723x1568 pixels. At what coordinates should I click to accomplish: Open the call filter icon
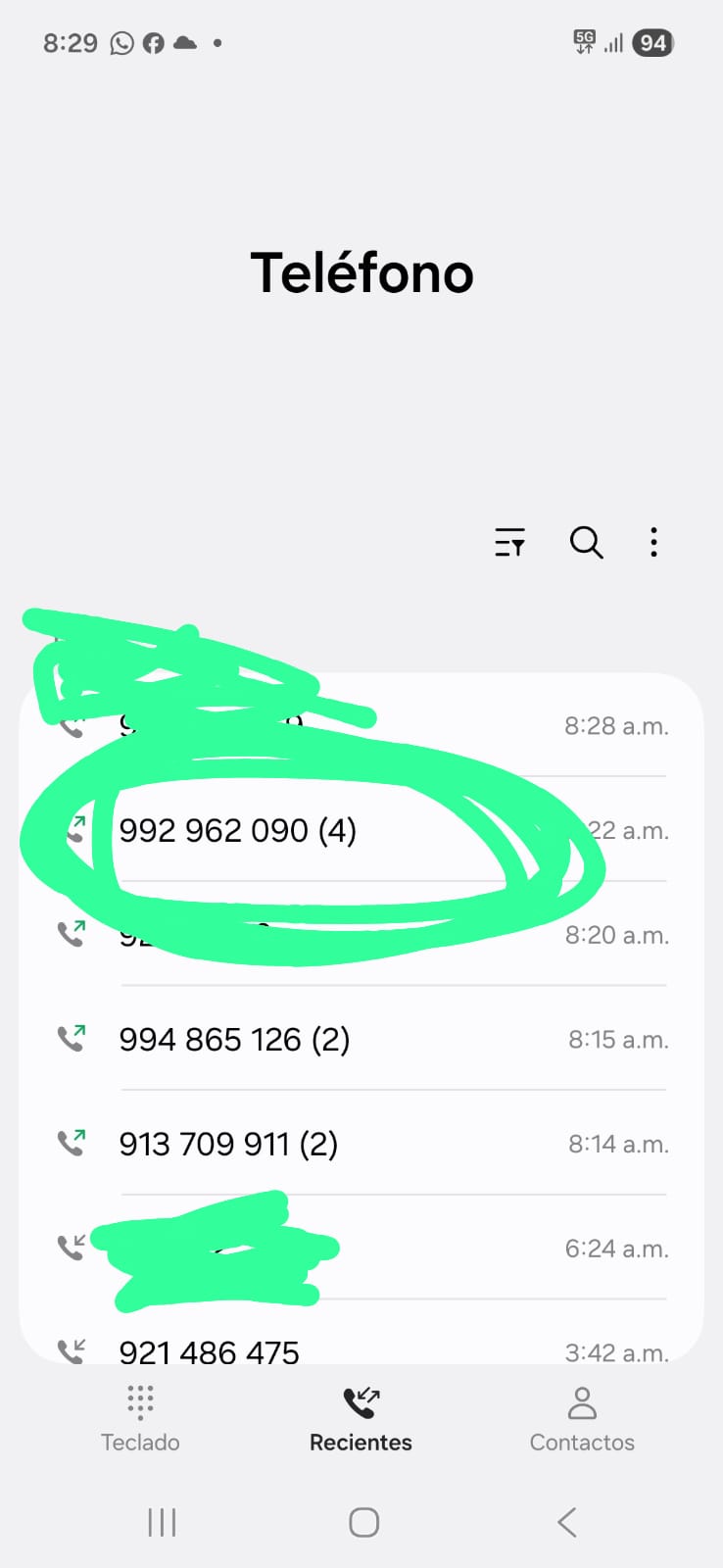pyautogui.click(x=509, y=542)
